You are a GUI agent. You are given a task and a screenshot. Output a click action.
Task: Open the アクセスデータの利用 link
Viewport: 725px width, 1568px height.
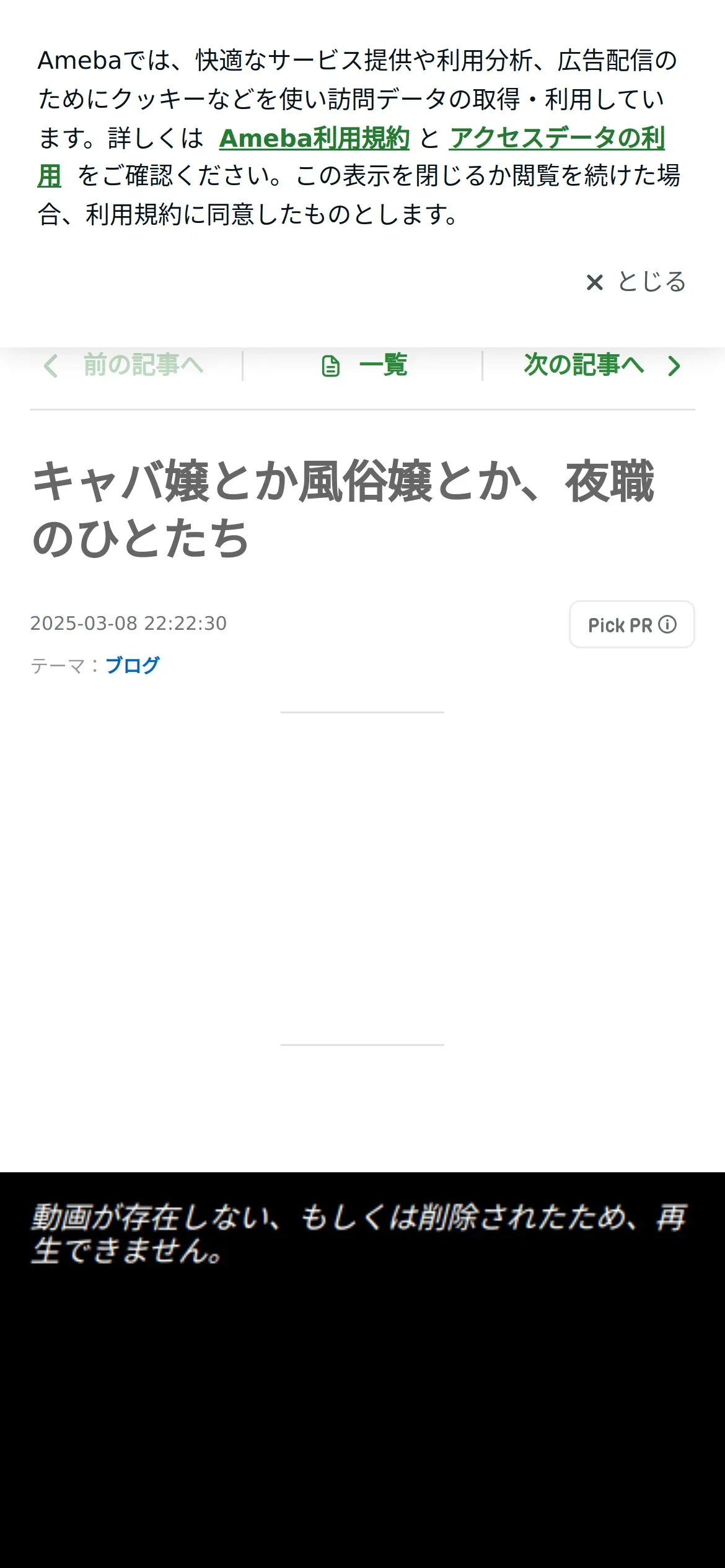tap(557, 137)
